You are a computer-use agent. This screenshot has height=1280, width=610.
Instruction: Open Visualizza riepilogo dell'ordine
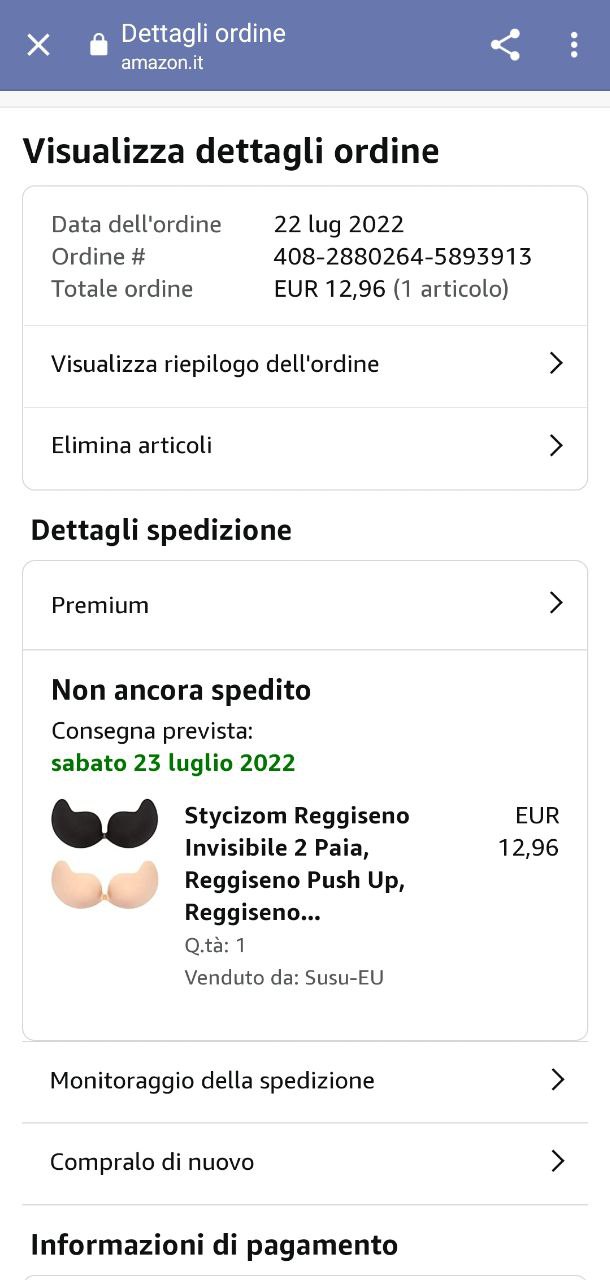click(x=304, y=364)
